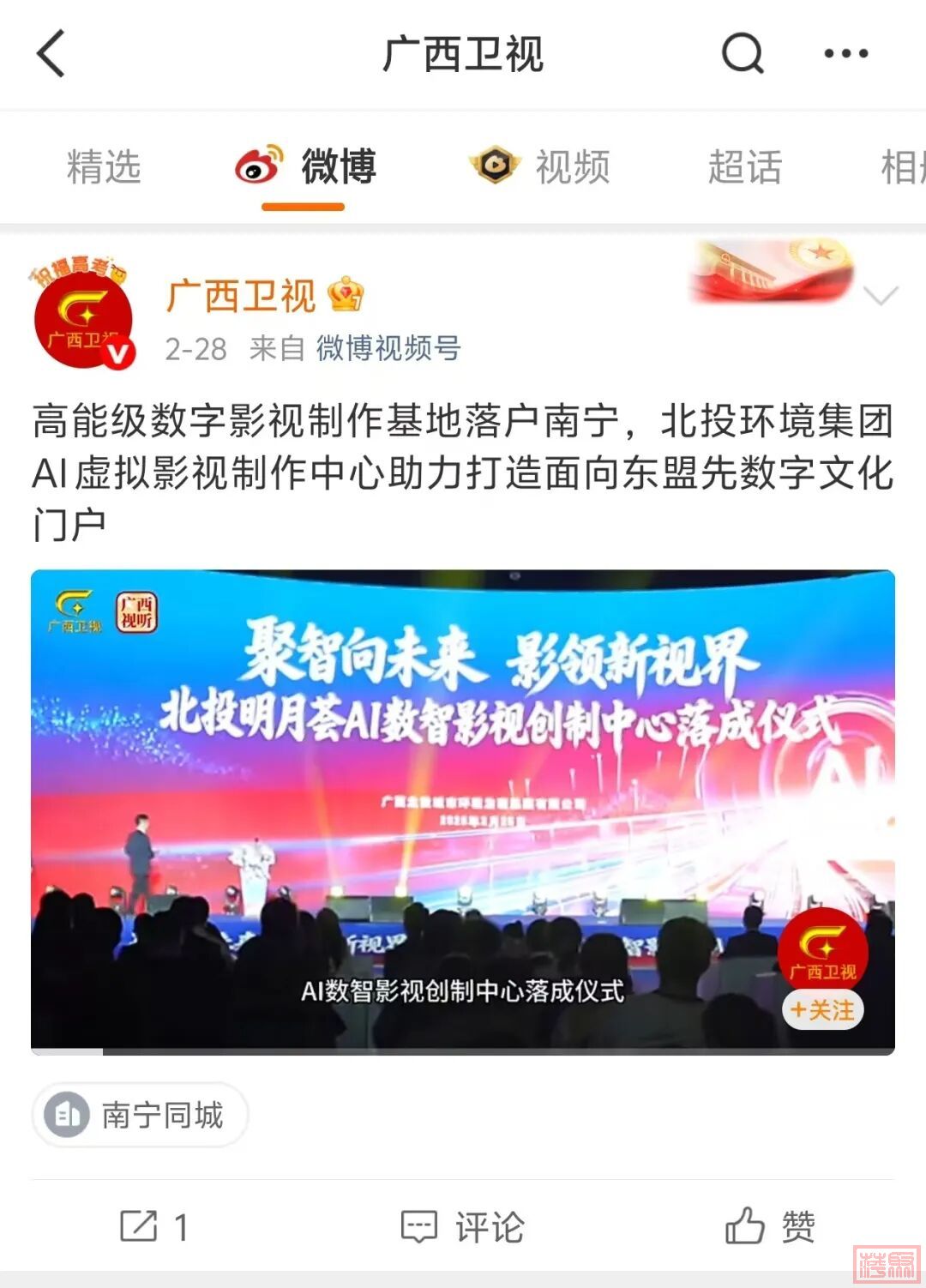Open the 微博视频号 source link

click(x=388, y=348)
